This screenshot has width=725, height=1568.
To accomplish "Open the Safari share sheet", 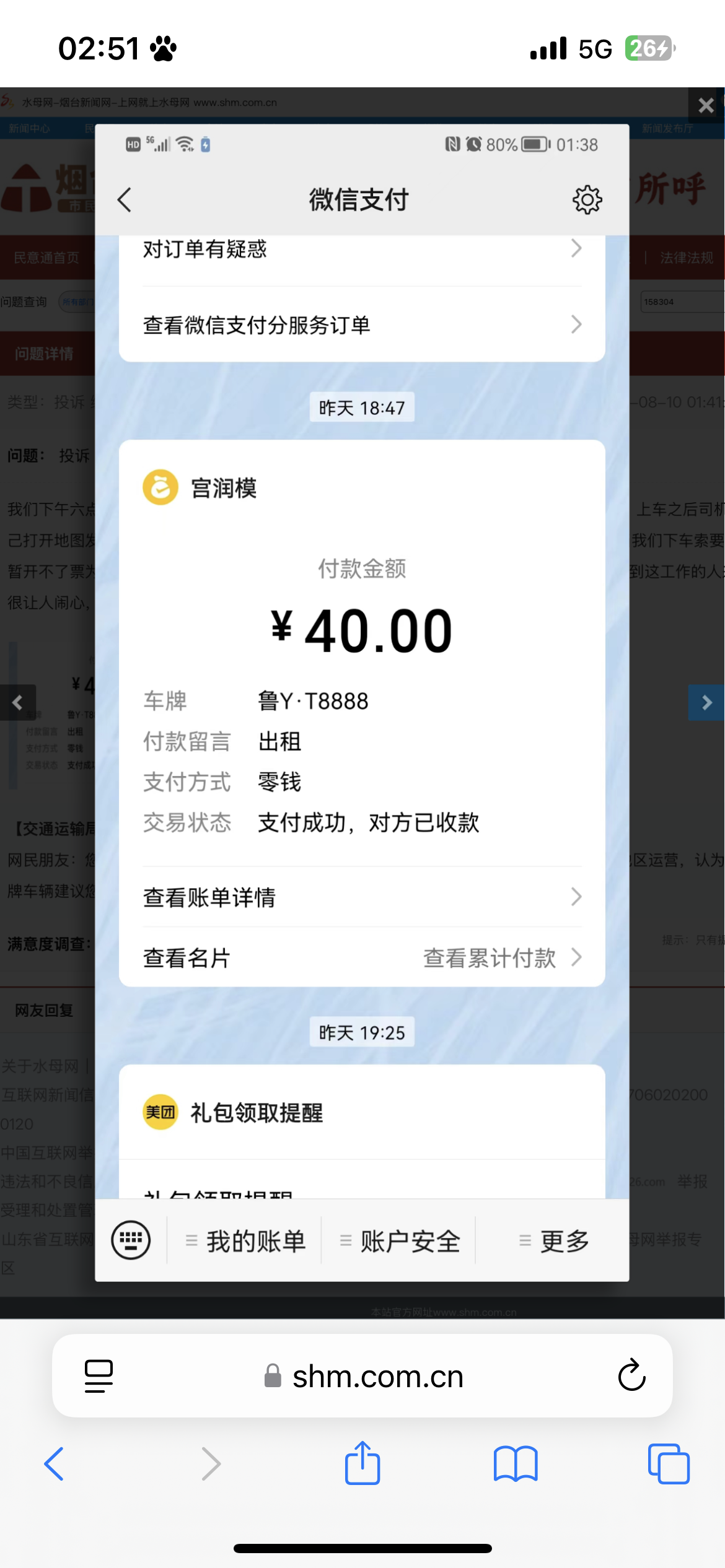I will (x=362, y=1464).
